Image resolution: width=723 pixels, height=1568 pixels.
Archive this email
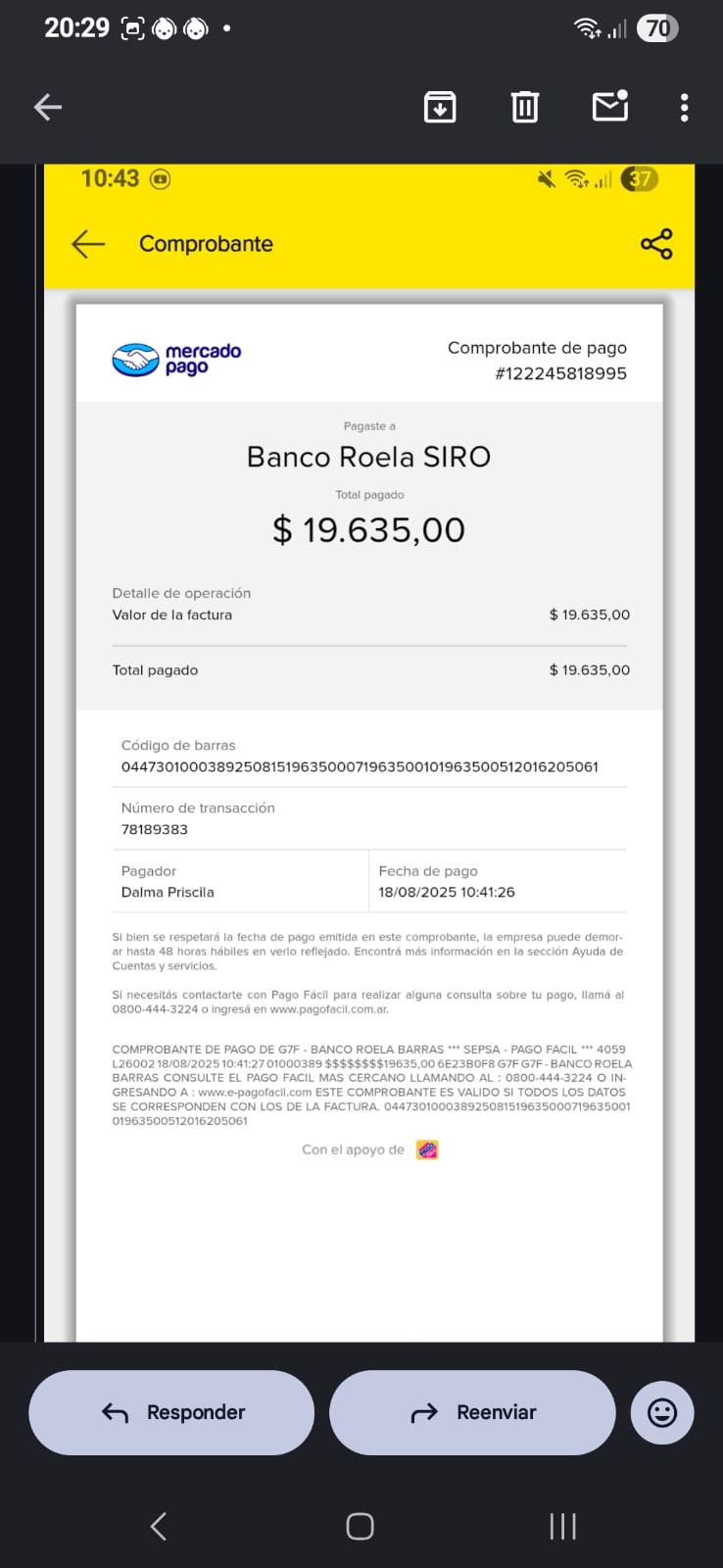[x=440, y=107]
